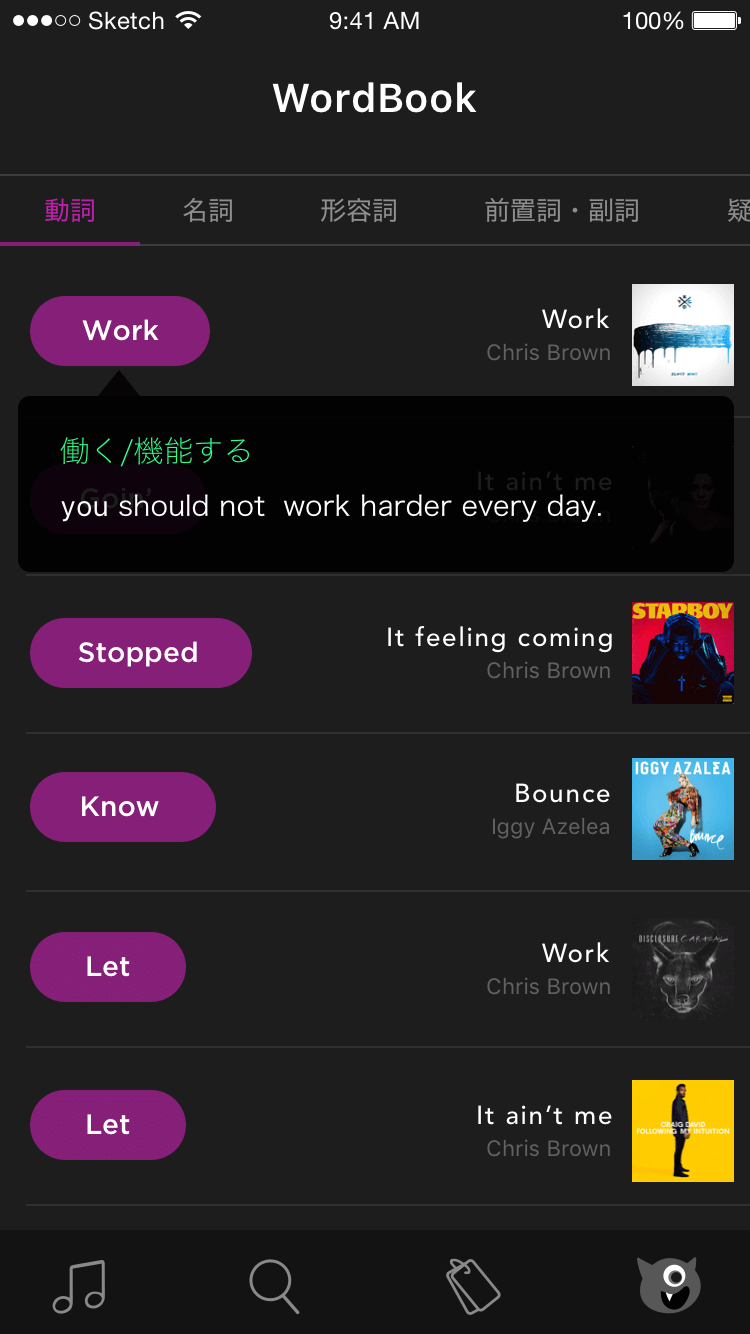Go to the music note tab
This screenshot has width=750, height=1334.
80,1285
